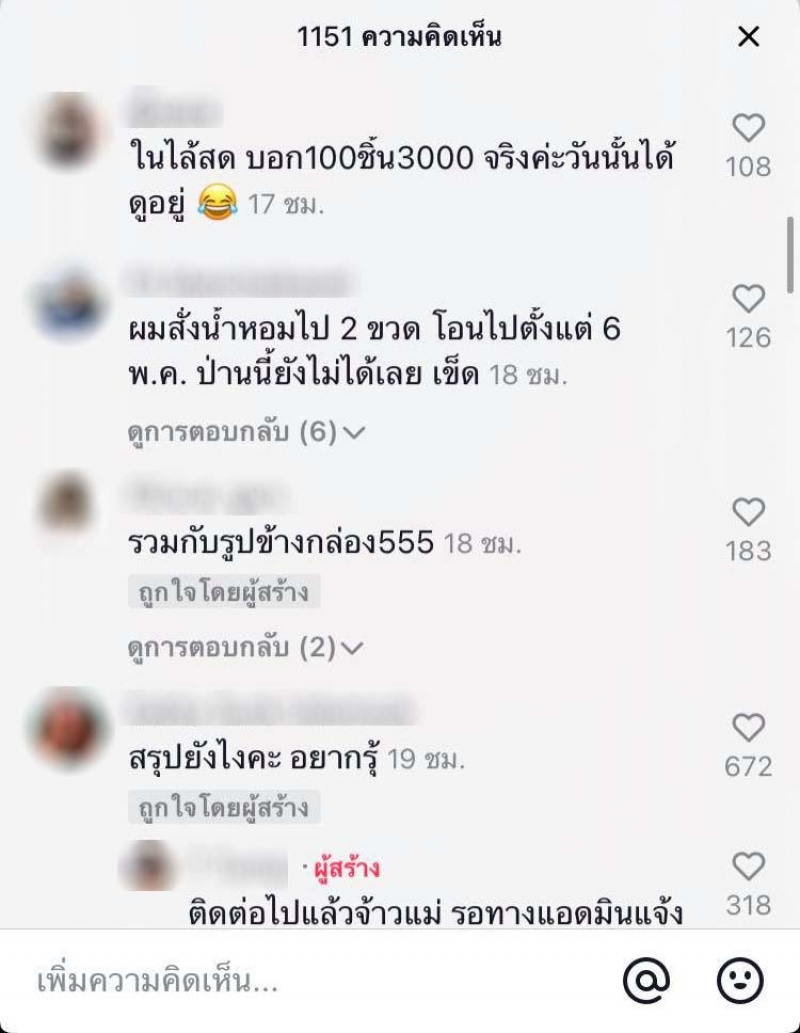Open the profile picture of the 100ชิ้น3000 commenter
The height and width of the screenshot is (1033, 800).
coord(68,130)
